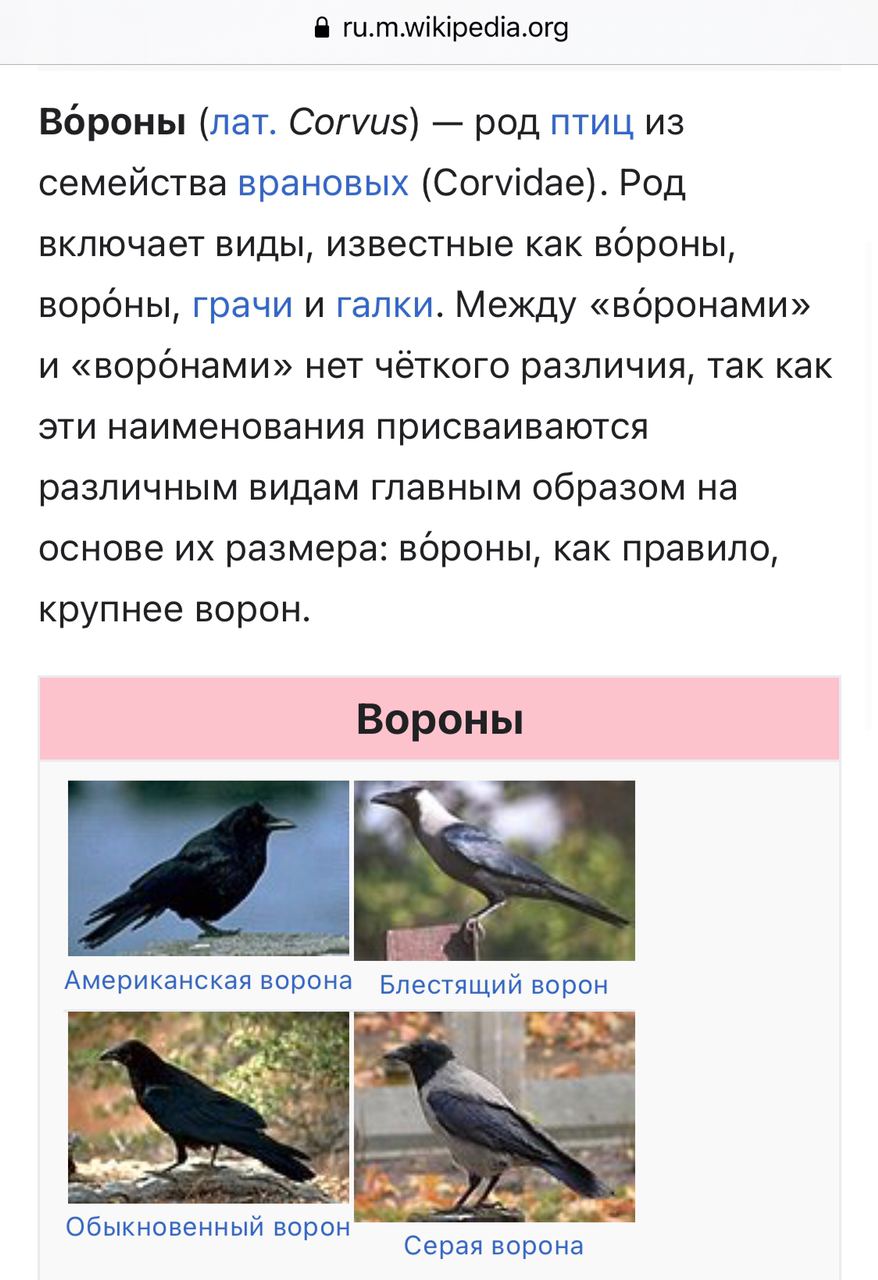
Task: Follow the «Обыкновенный ворон» caption link
Action: (208, 1226)
